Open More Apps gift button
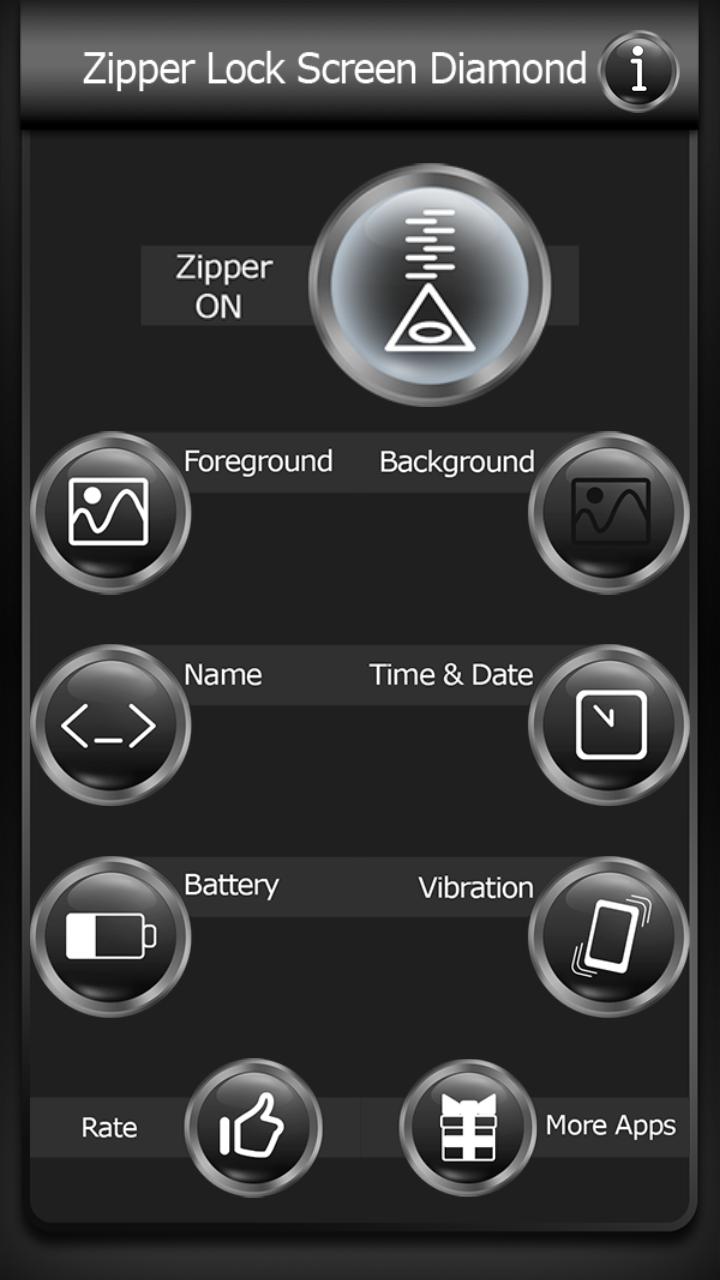The height and width of the screenshot is (1280, 720). [468, 1127]
